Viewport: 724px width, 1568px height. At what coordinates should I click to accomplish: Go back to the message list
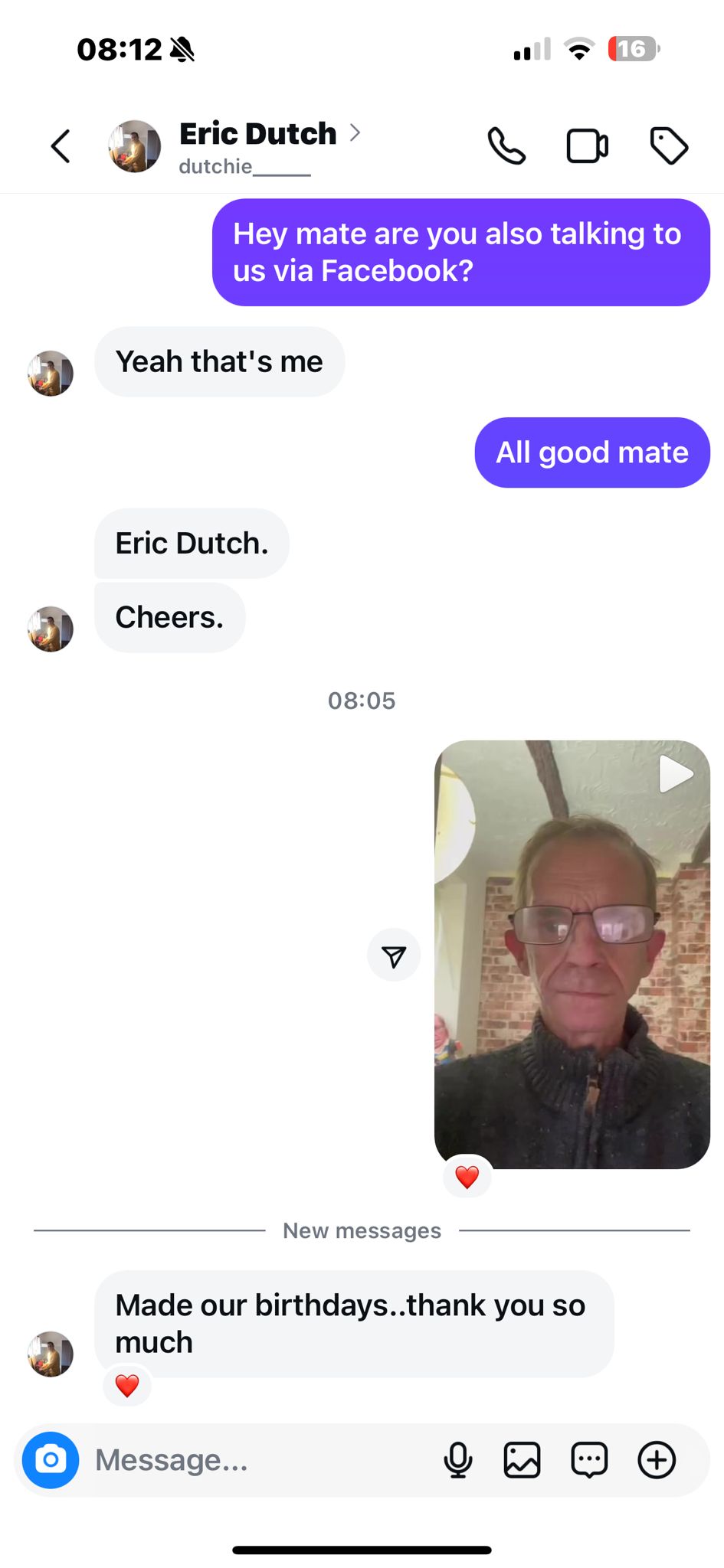(x=61, y=146)
